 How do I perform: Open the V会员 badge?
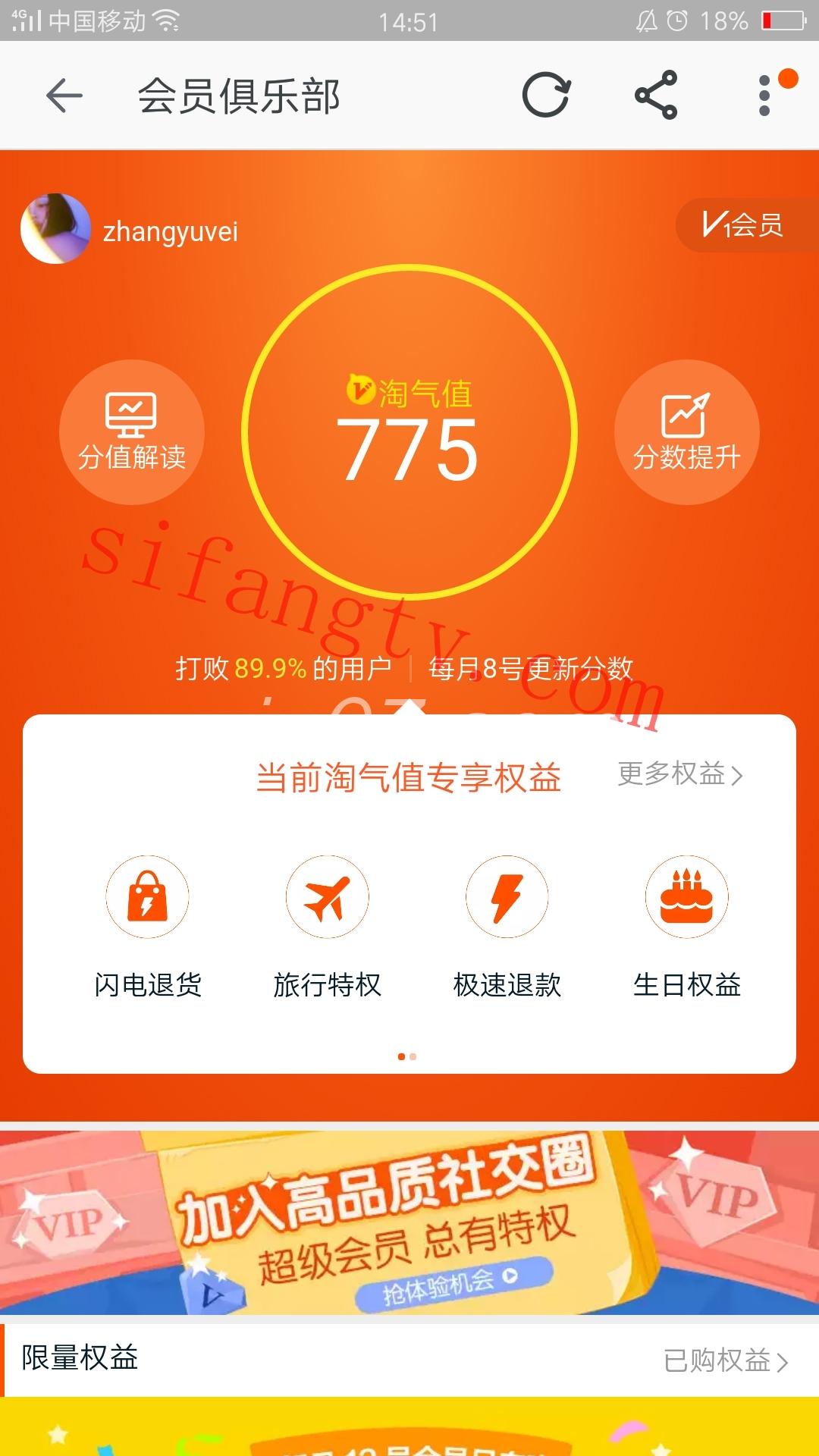(x=743, y=225)
